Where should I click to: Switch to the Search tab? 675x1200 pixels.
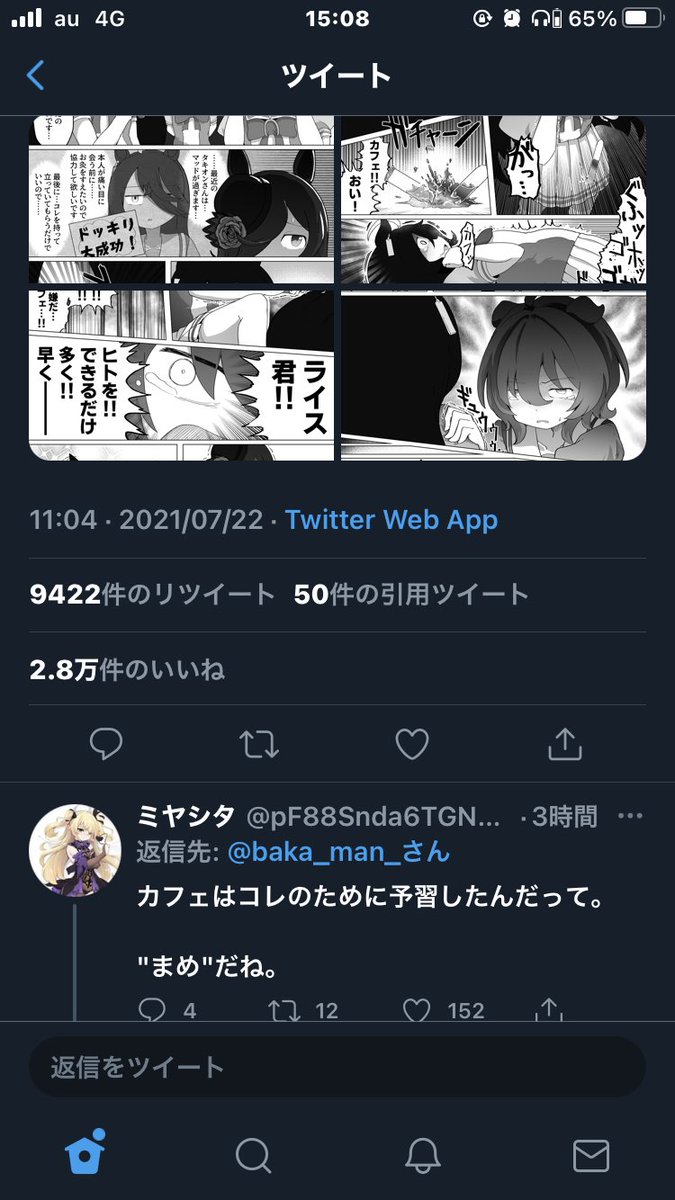[x=254, y=1156]
